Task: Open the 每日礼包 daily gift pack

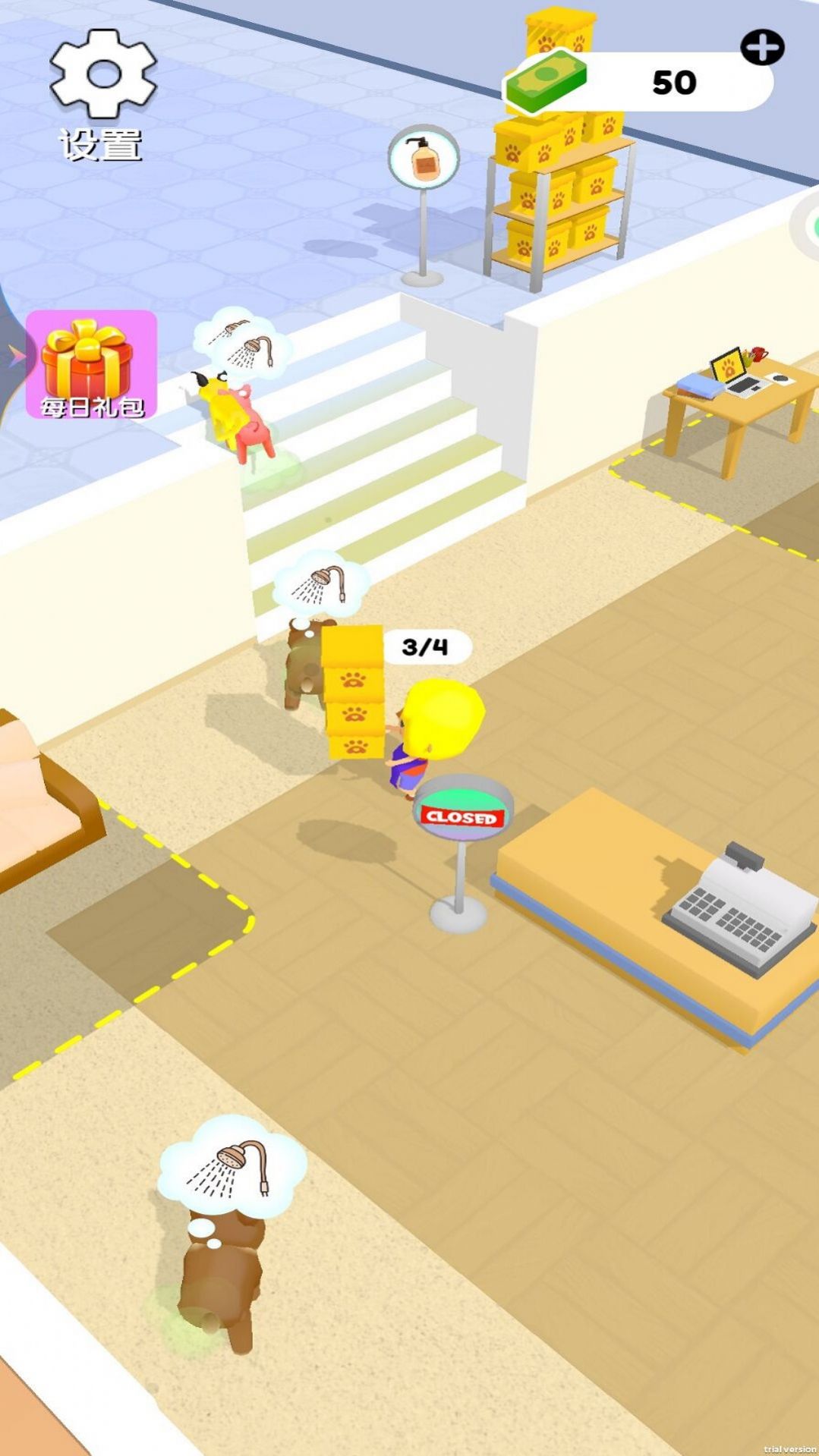Action: (x=92, y=364)
